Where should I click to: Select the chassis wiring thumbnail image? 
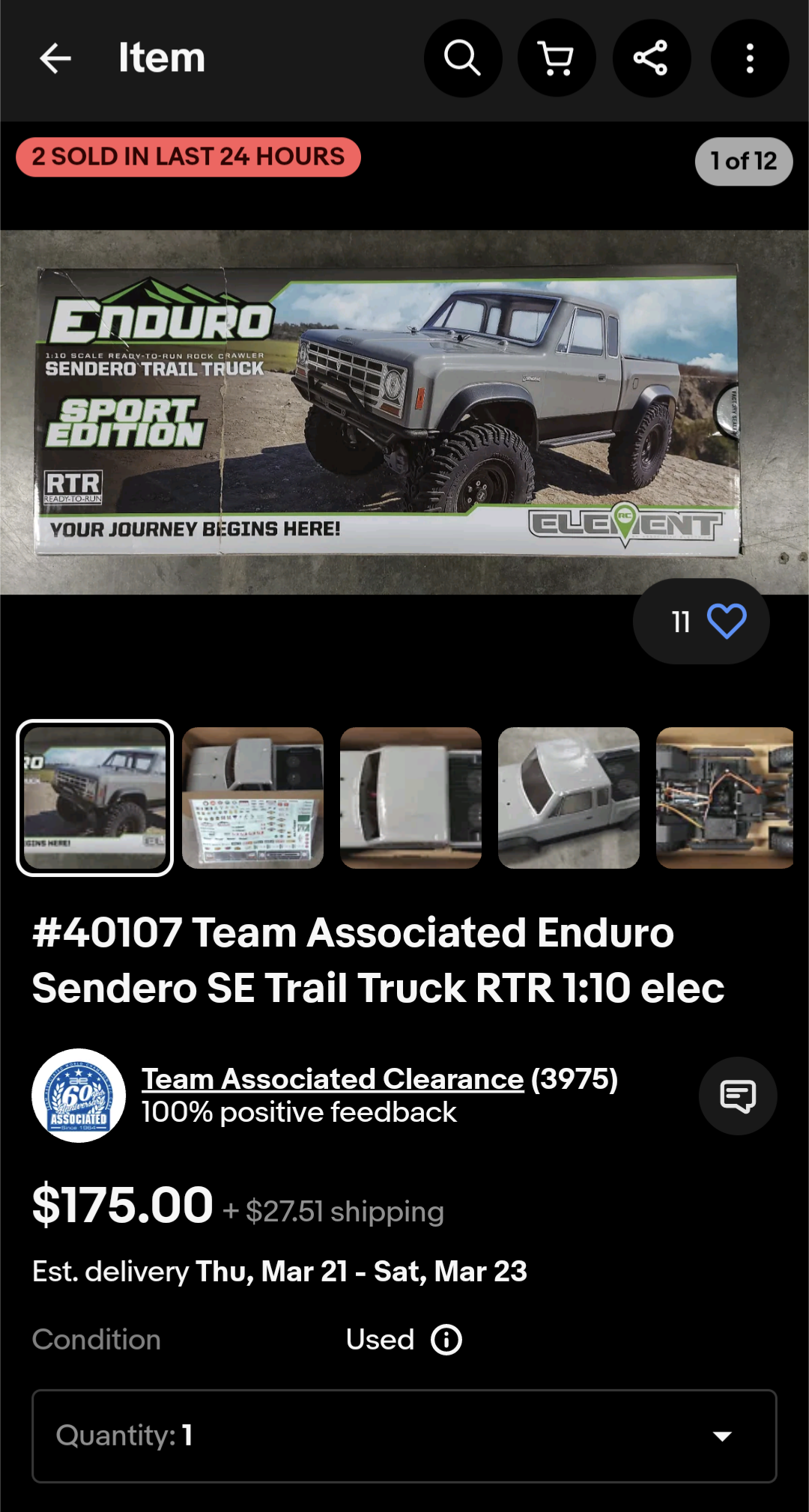724,798
